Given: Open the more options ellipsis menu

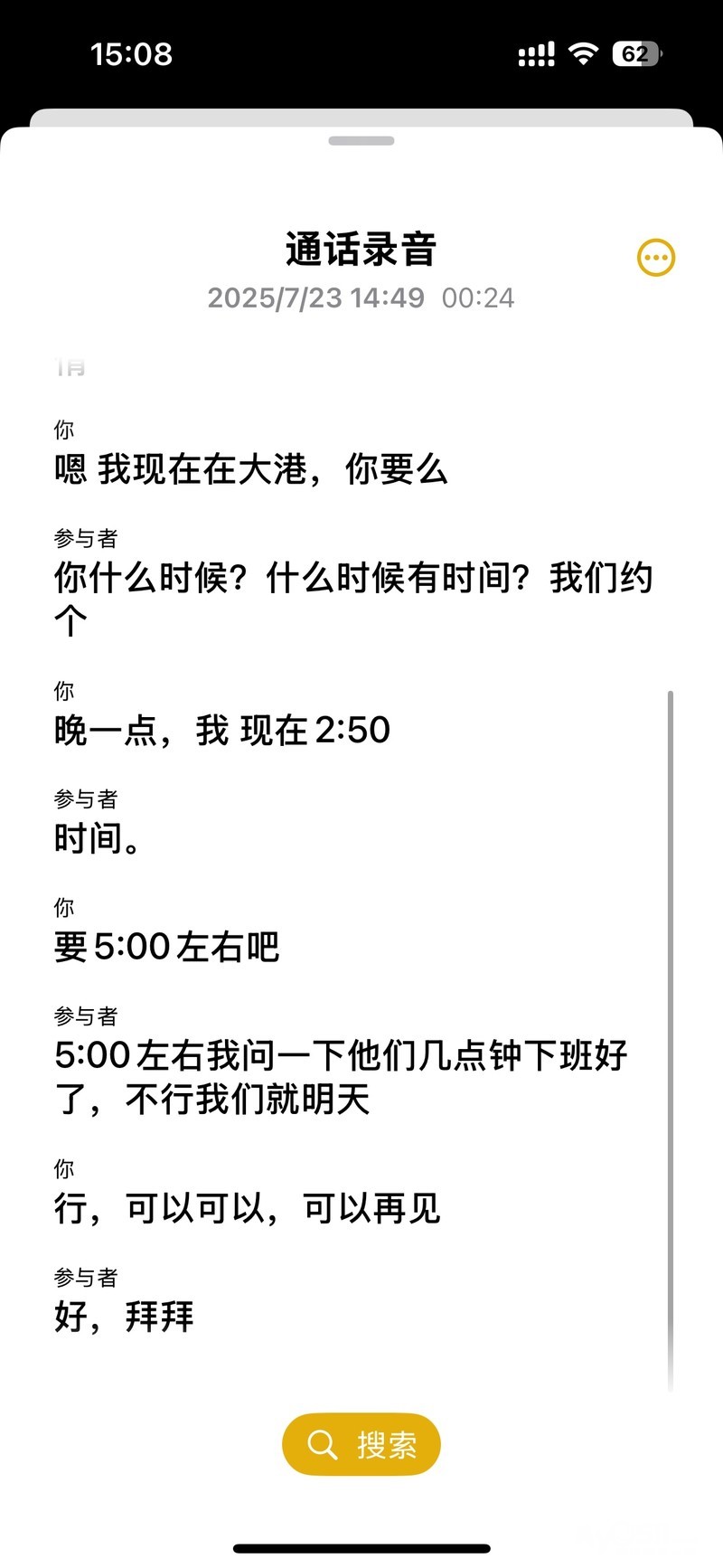Looking at the screenshot, I should pos(656,258).
